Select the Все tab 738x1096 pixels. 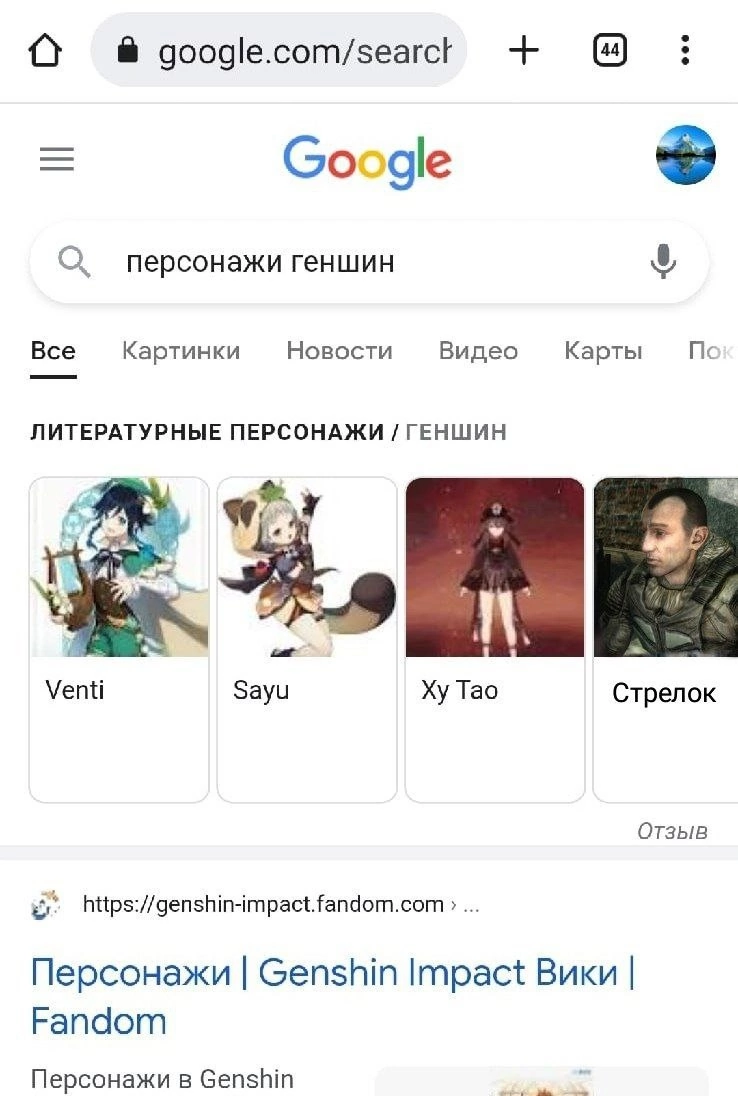point(53,351)
